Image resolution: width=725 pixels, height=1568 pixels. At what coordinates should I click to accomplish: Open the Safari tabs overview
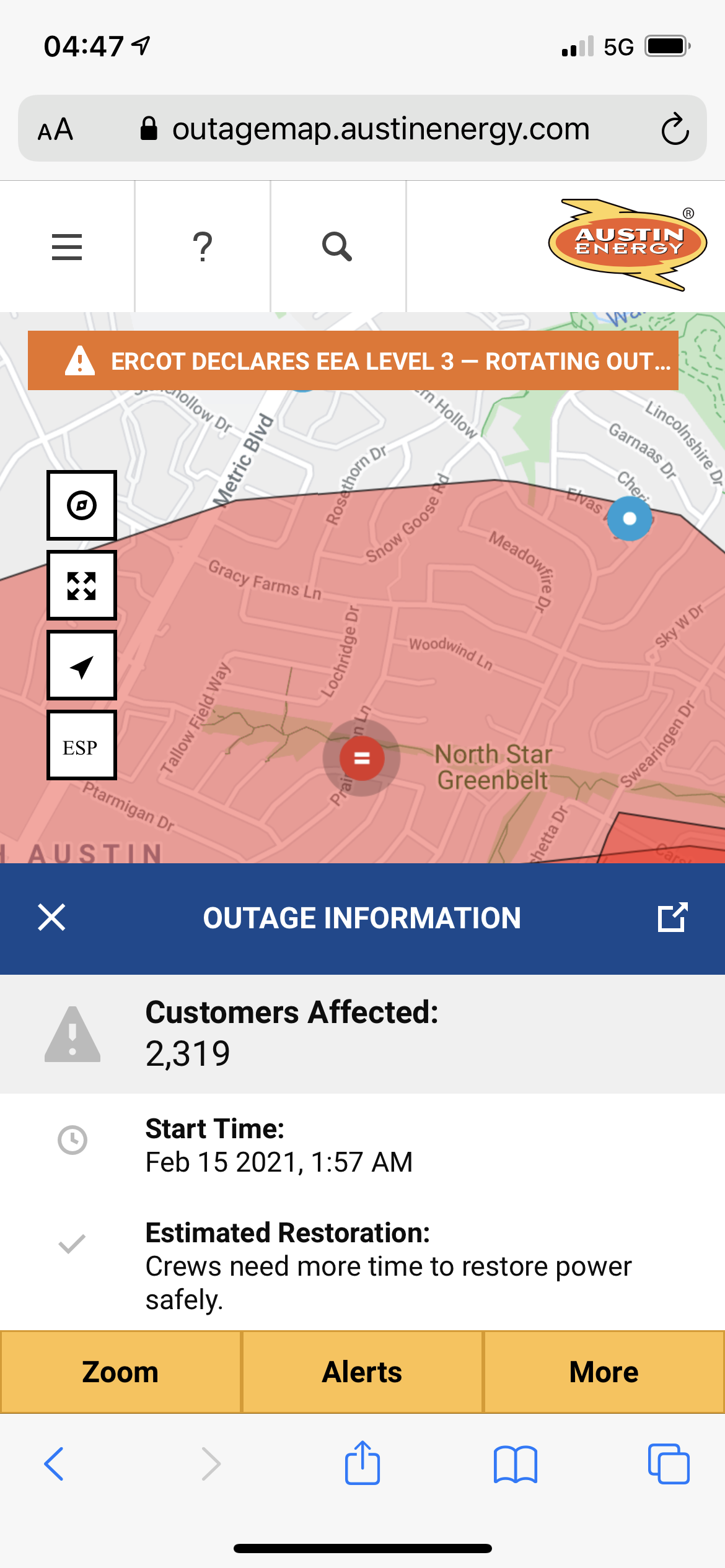[668, 1464]
